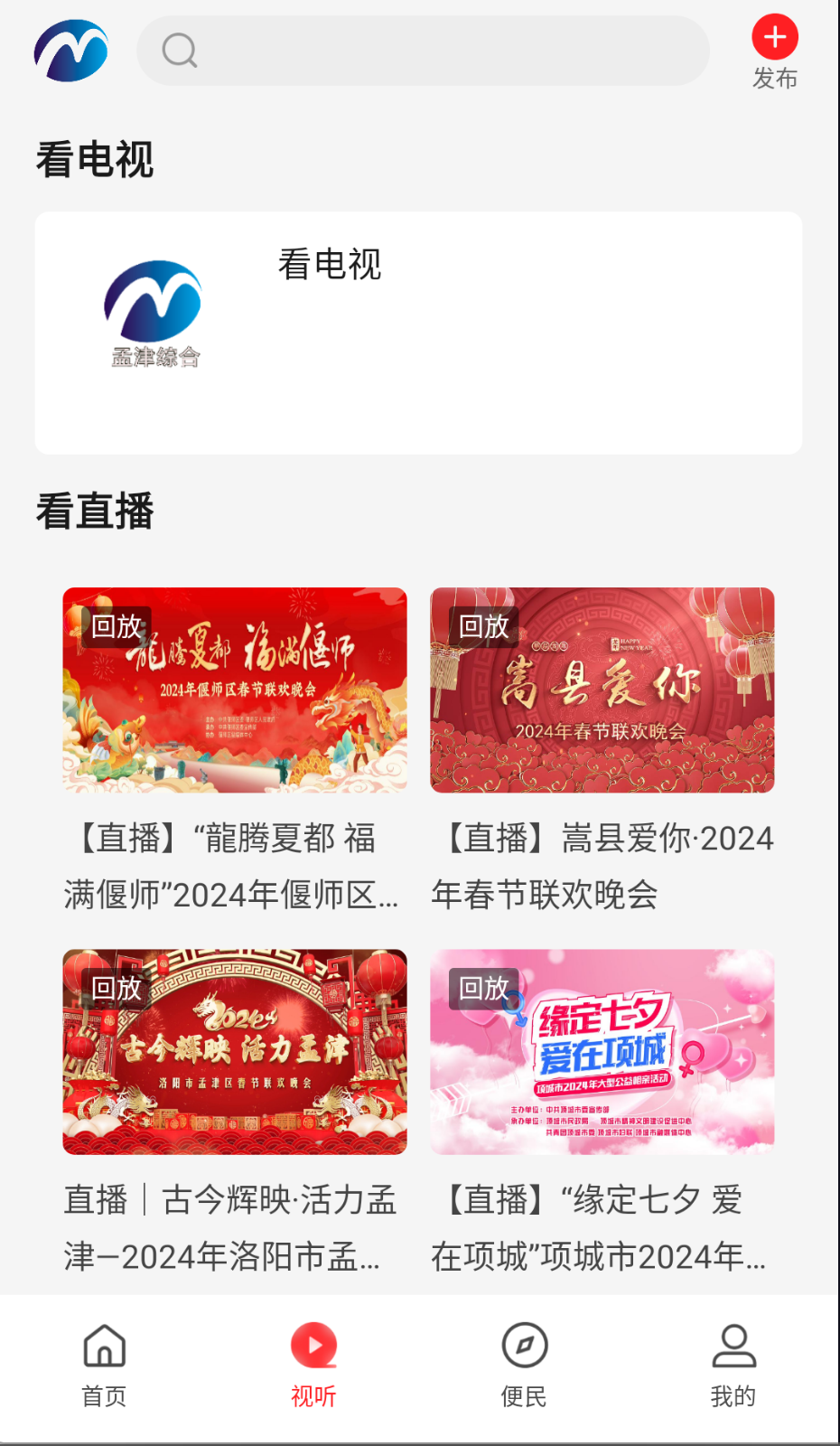The image size is (840, 1446).
Task: Tap the 回放 badge on the 缘定七夕 stream
Action: pos(483,987)
